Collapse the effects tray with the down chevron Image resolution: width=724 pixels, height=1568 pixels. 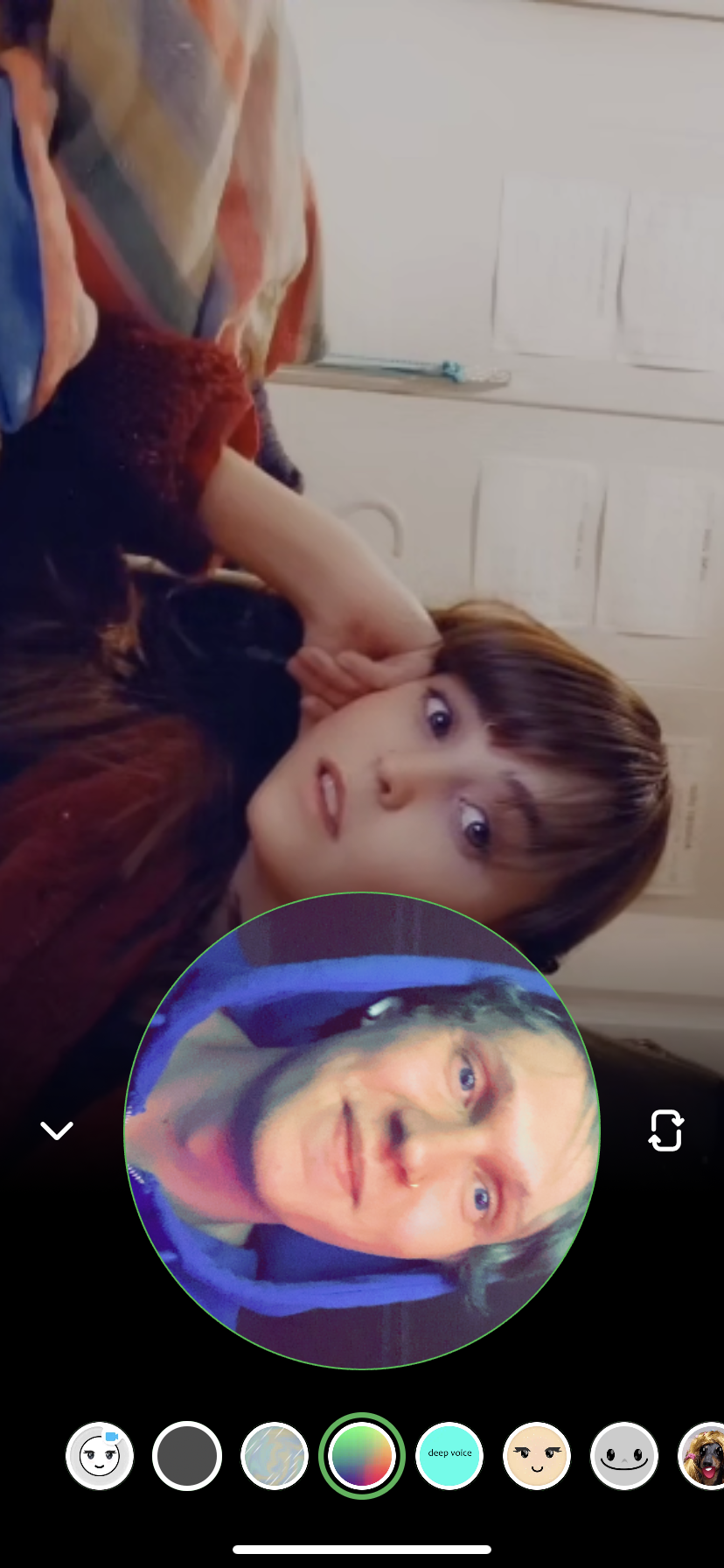coord(57,1130)
